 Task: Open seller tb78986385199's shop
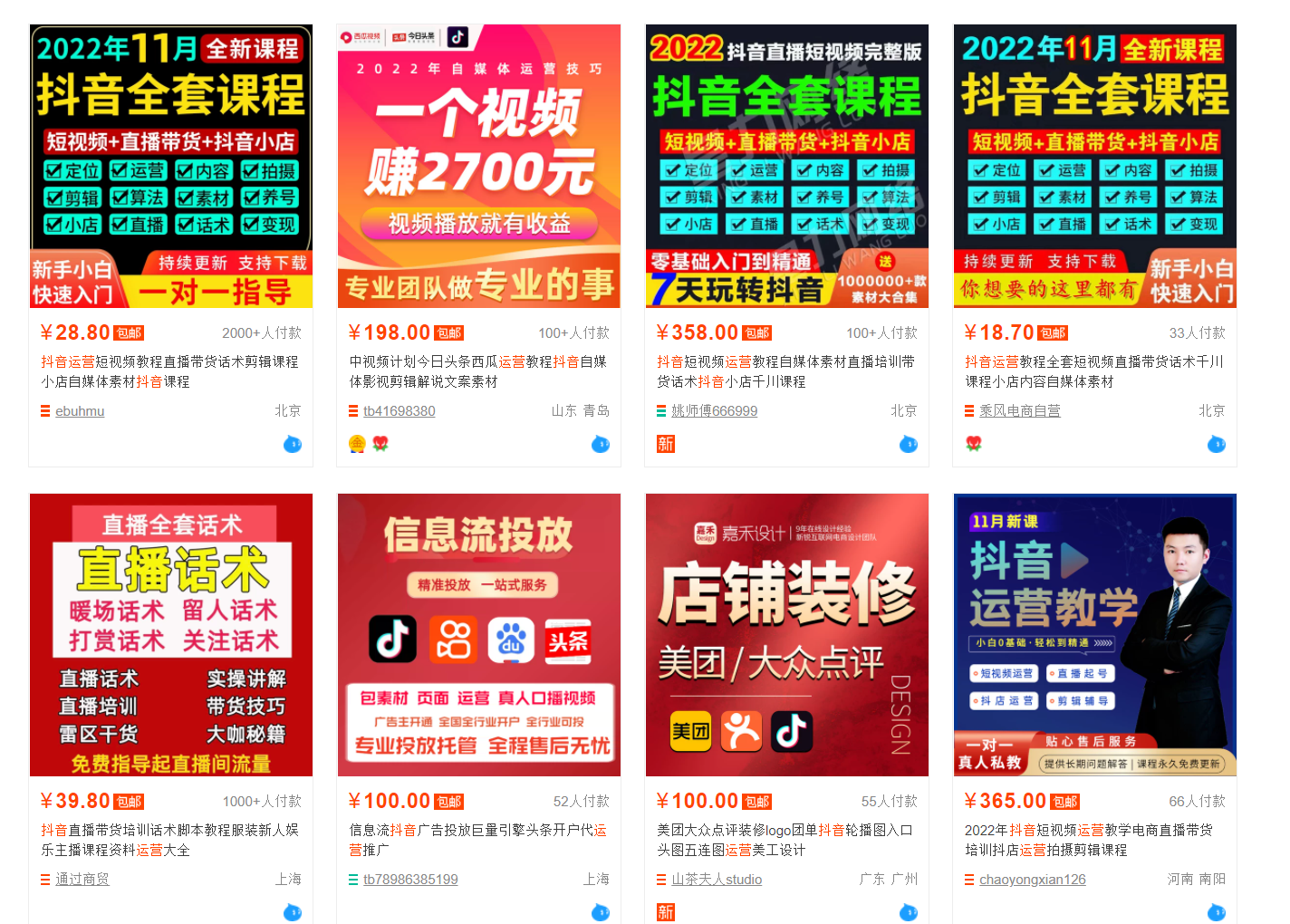tap(410, 880)
